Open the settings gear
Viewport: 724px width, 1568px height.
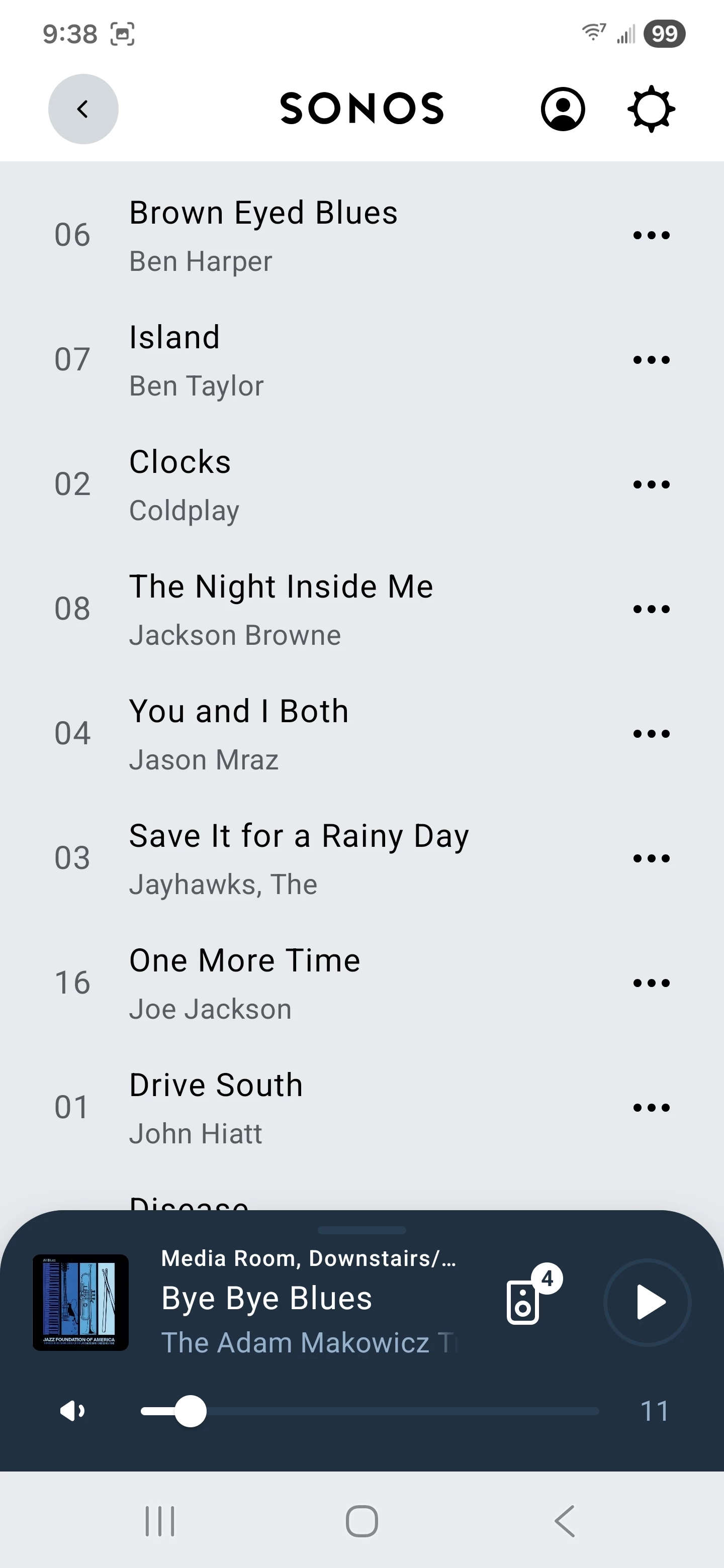point(651,109)
